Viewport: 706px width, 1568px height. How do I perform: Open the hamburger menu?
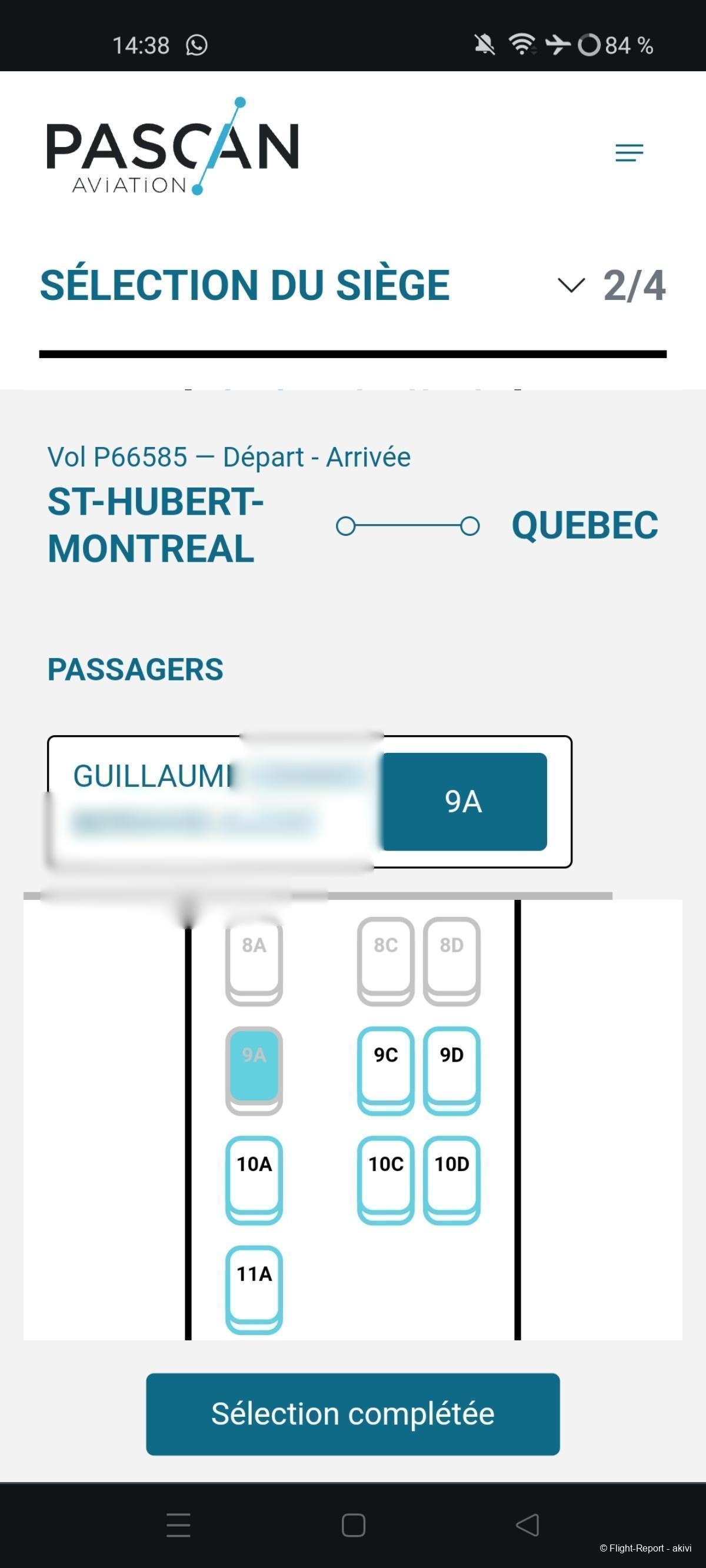click(629, 152)
